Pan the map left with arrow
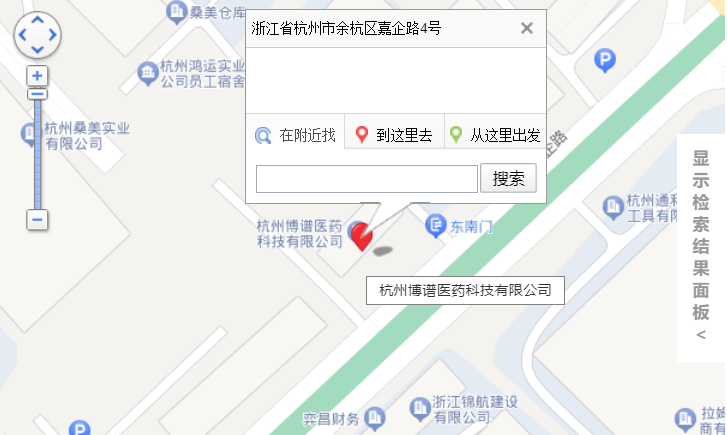 [22, 35]
